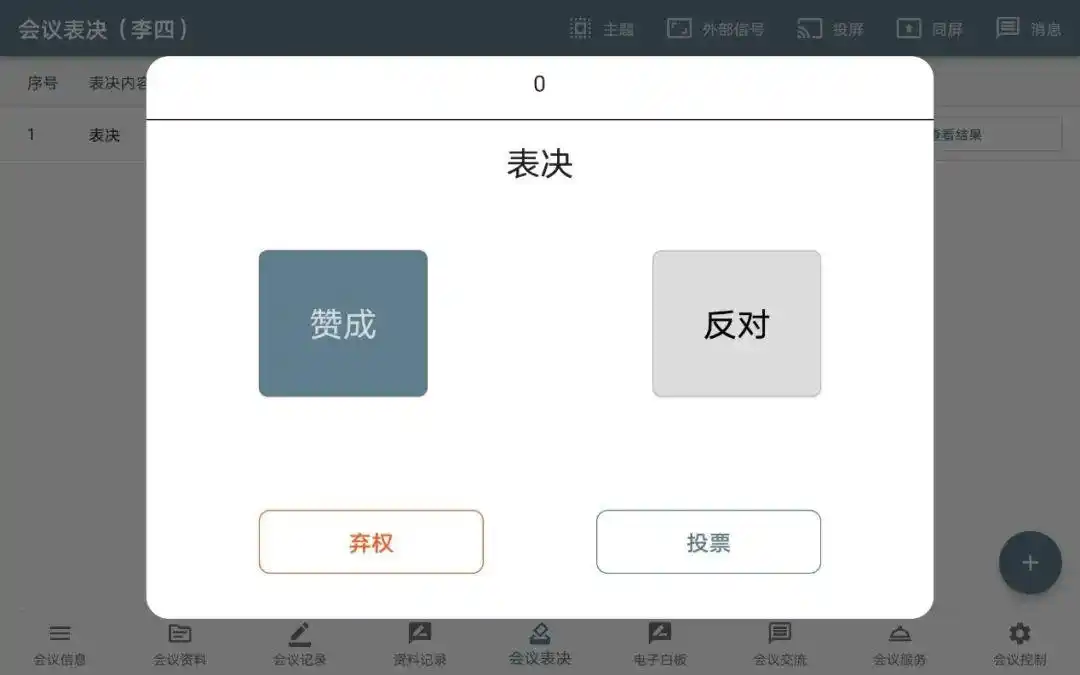Submit the vote with 投票

[x=708, y=542]
